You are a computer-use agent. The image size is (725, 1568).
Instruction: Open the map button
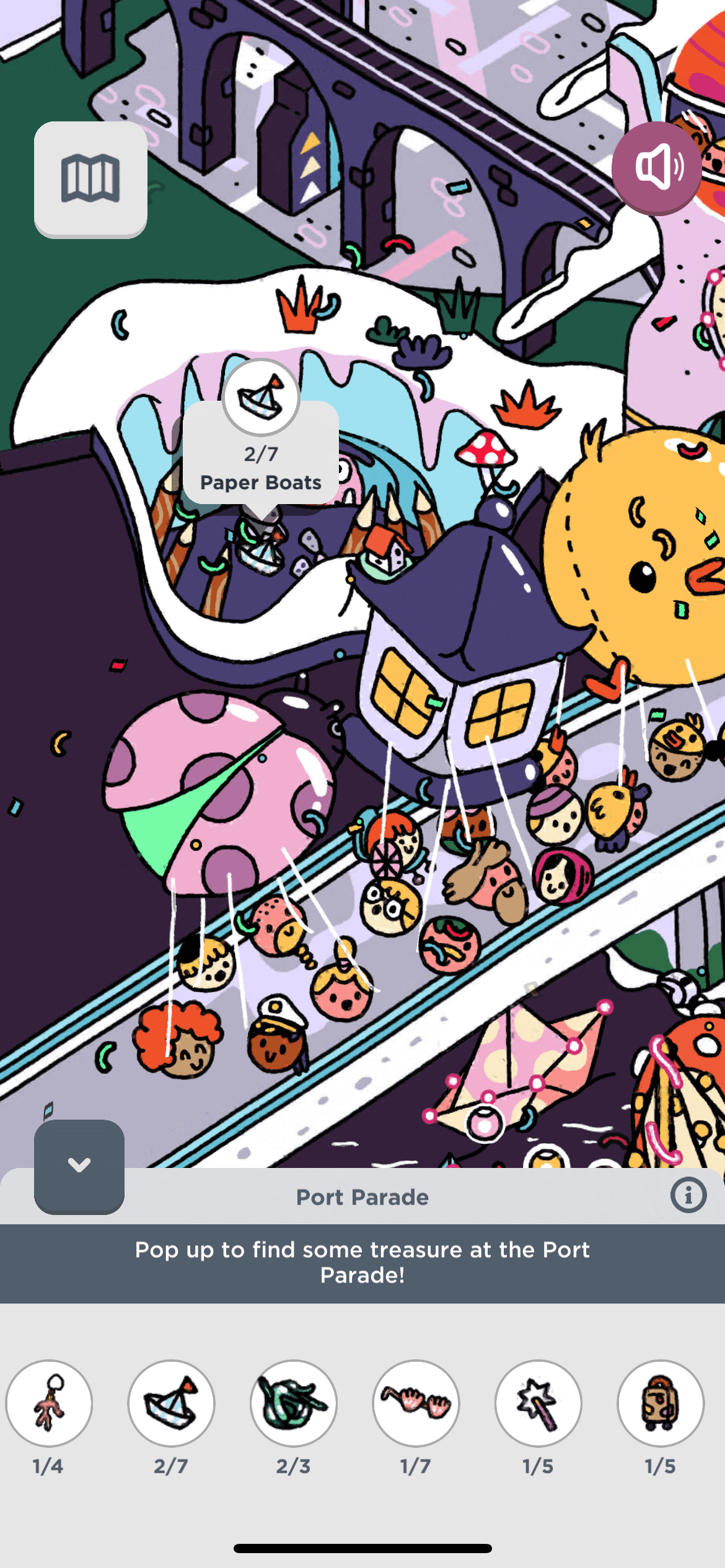coord(90,178)
